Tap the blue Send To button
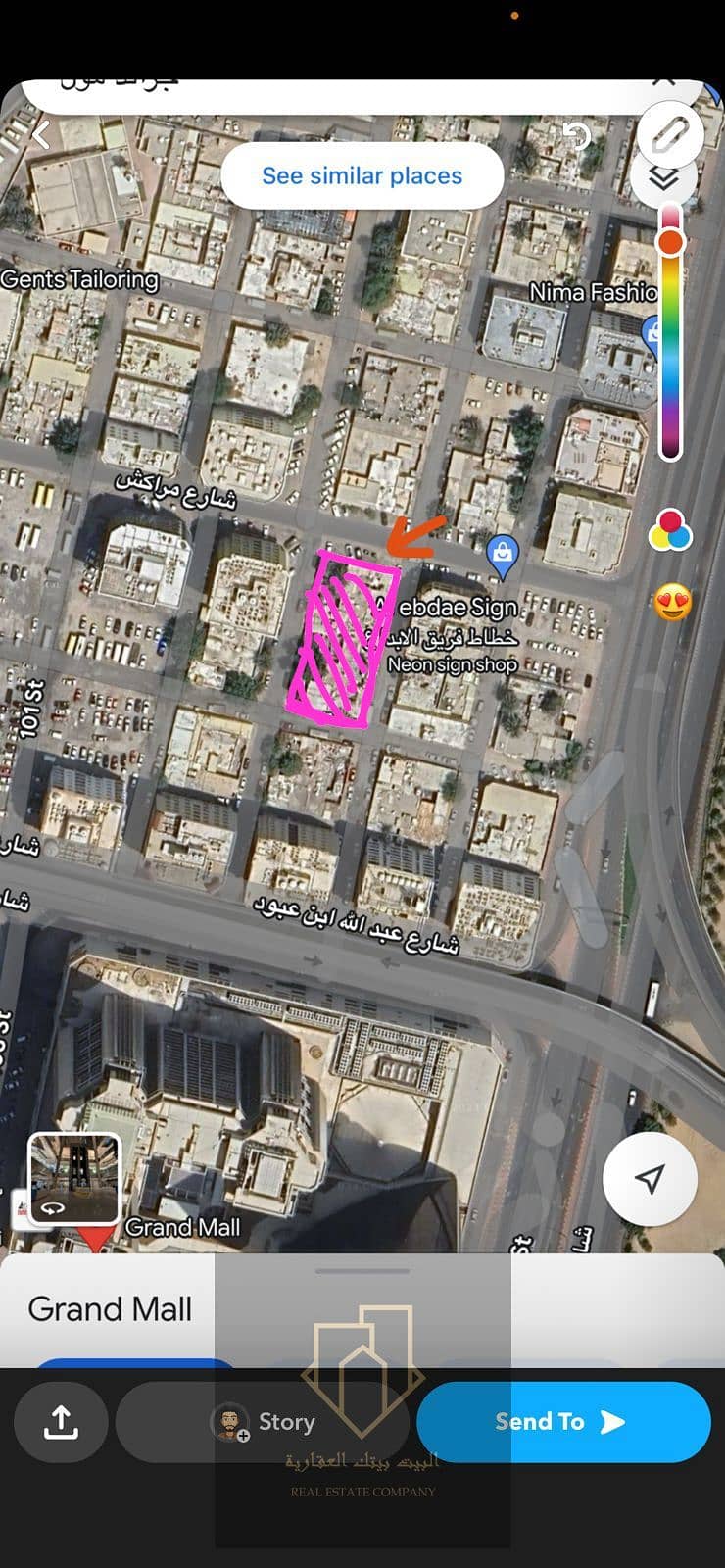 pyautogui.click(x=563, y=1422)
